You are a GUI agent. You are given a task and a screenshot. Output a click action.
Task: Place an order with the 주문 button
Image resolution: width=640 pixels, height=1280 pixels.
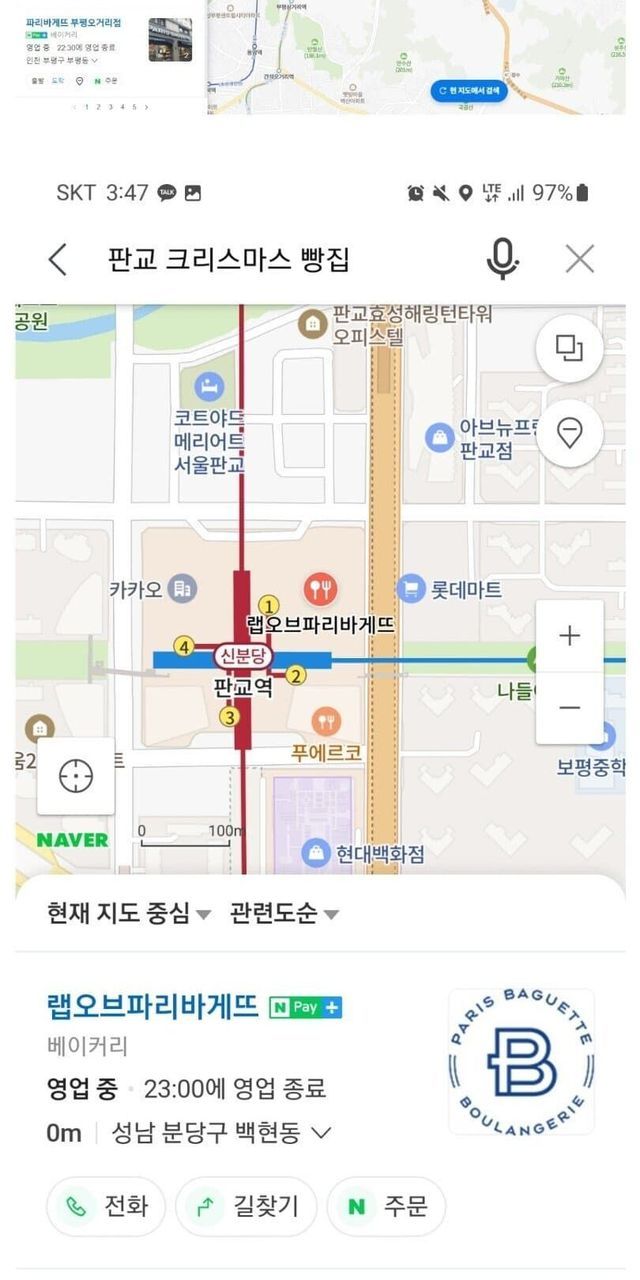point(386,1206)
